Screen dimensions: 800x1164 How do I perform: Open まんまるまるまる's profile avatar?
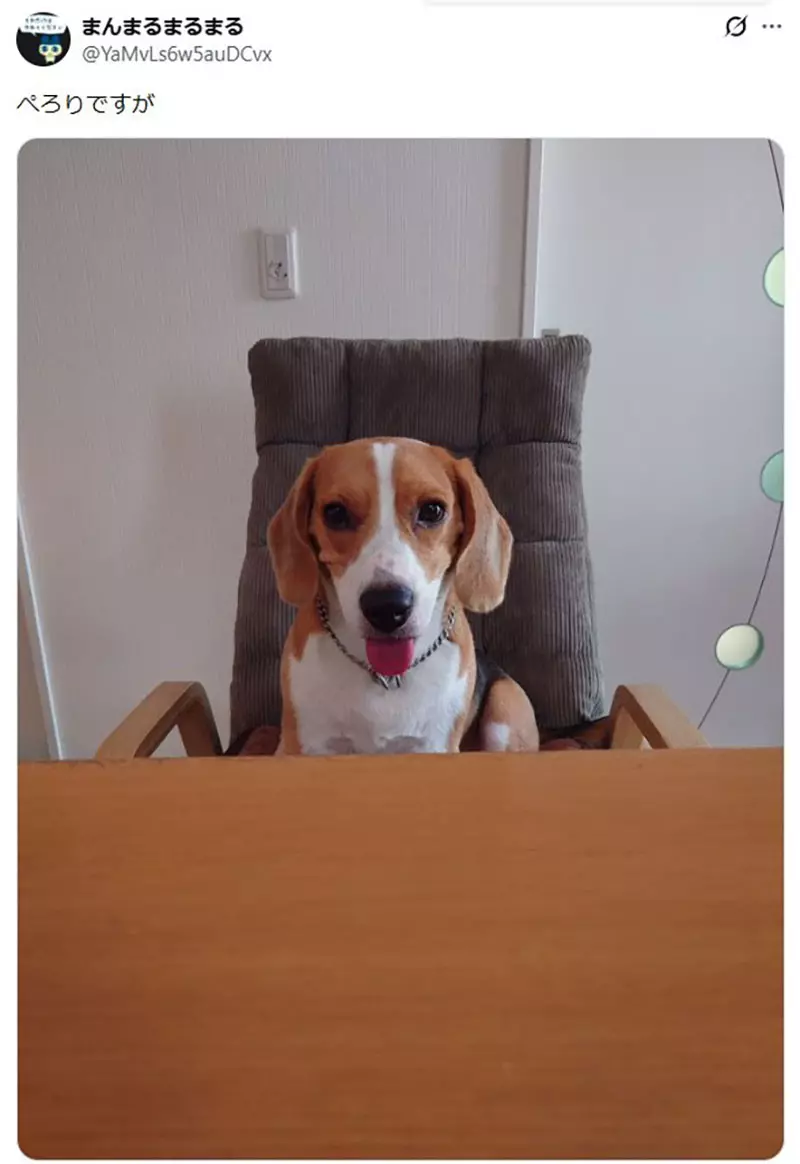click(x=43, y=40)
